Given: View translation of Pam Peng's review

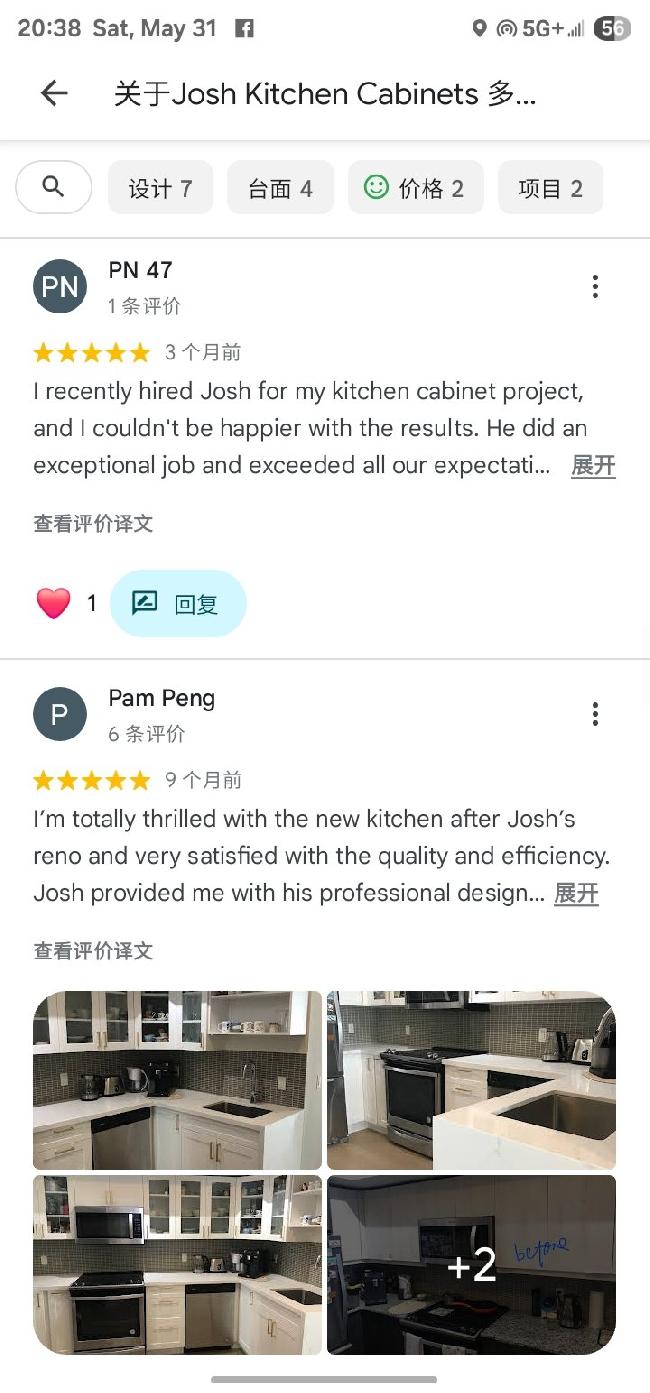Looking at the screenshot, I should click(93, 951).
